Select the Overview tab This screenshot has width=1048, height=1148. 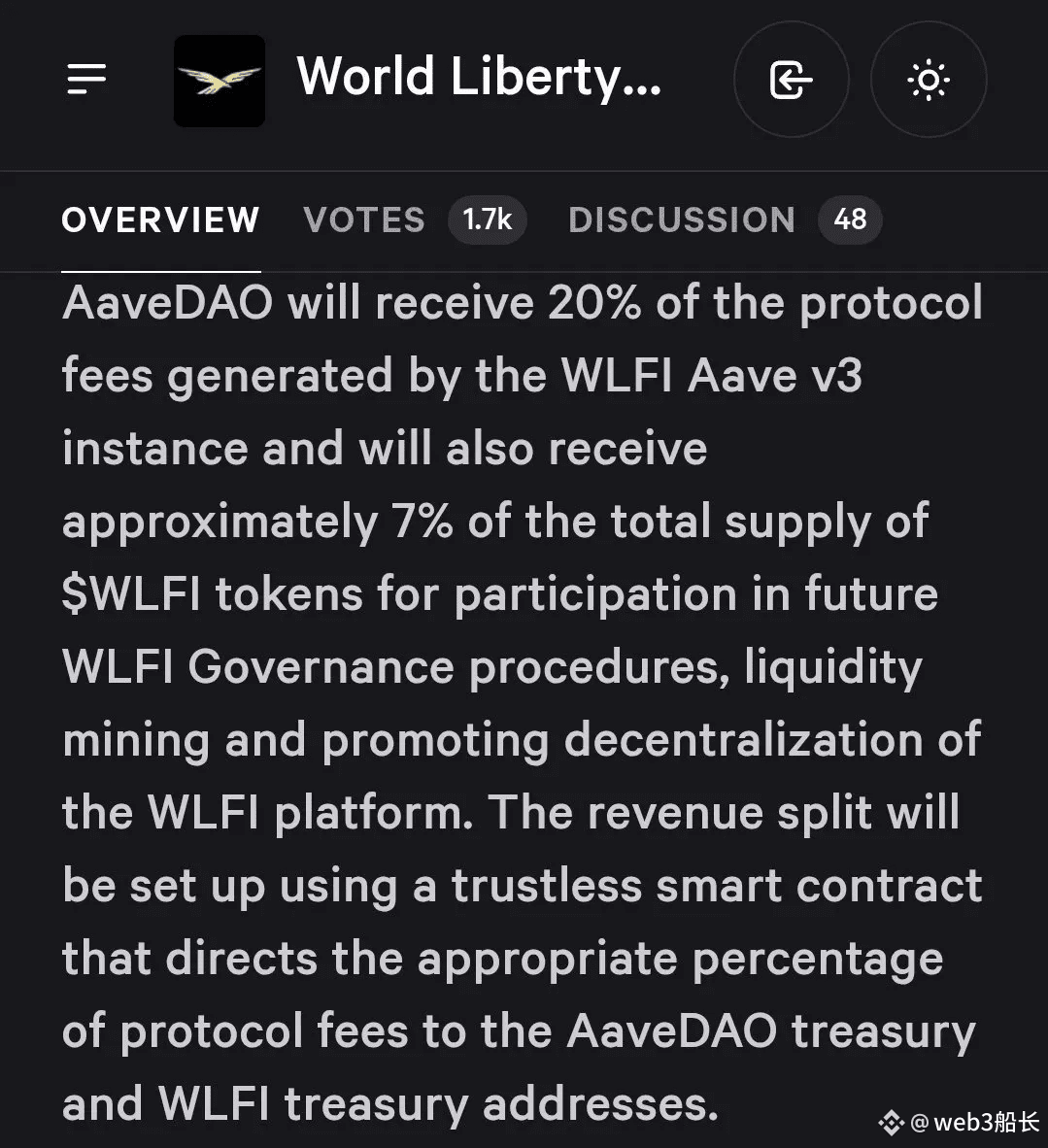[x=160, y=220]
